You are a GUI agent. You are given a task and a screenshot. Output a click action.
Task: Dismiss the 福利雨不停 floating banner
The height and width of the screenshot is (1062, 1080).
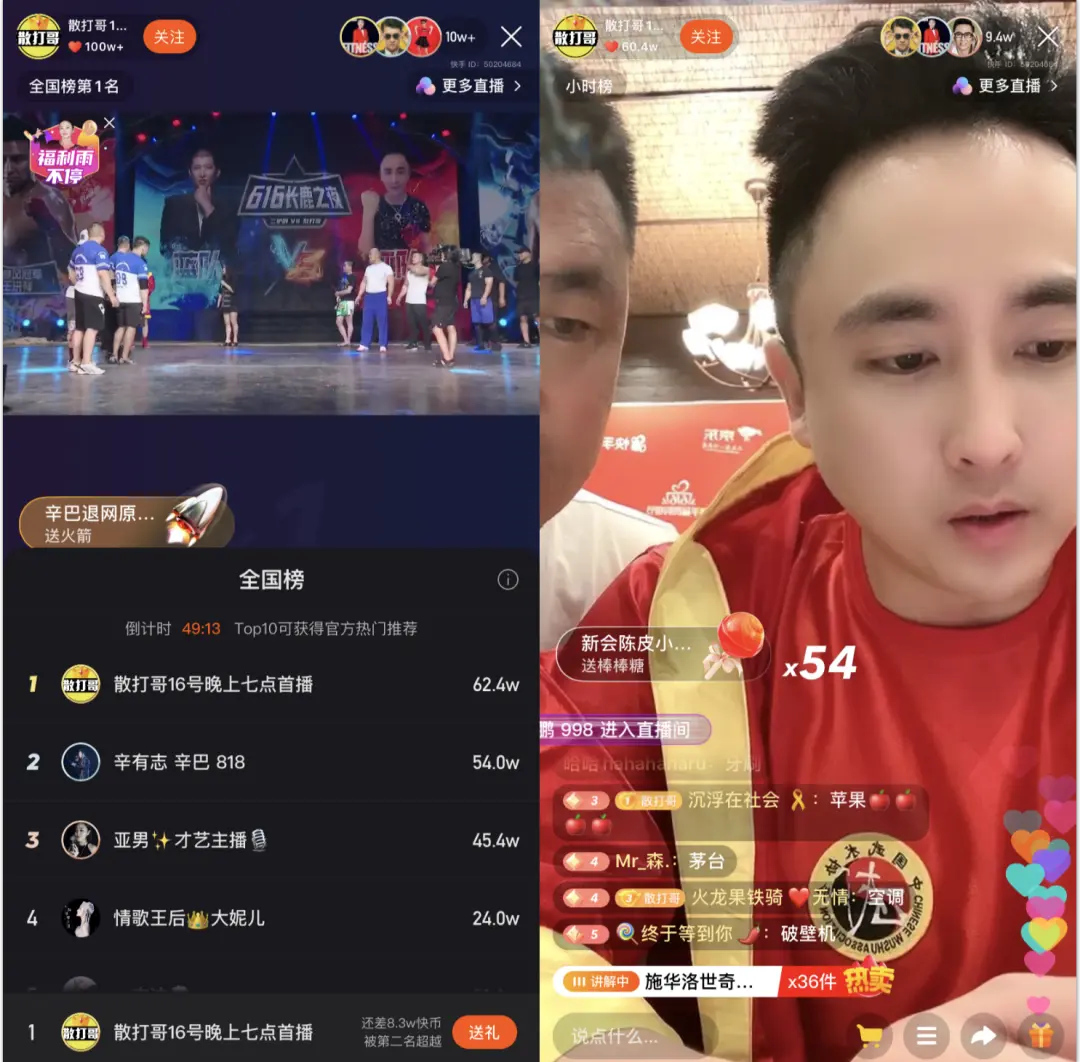tap(109, 123)
